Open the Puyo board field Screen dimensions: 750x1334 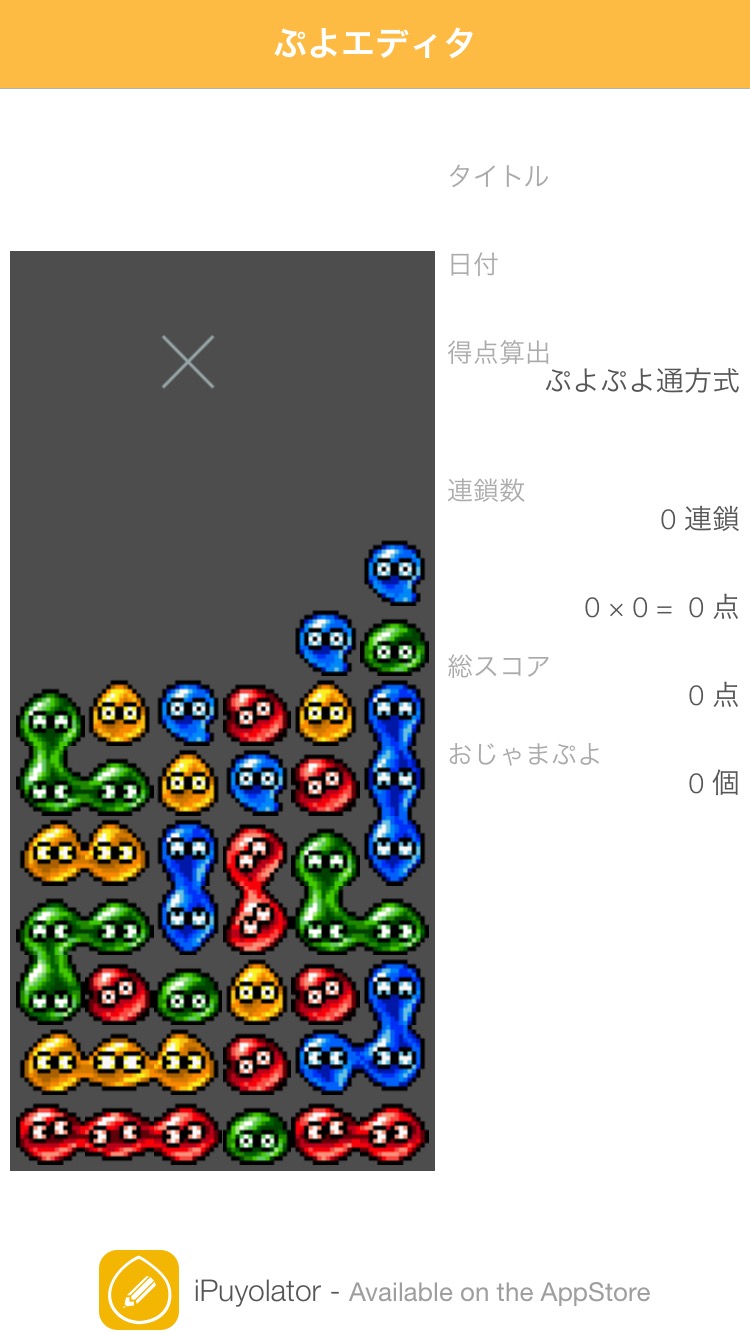tap(222, 711)
